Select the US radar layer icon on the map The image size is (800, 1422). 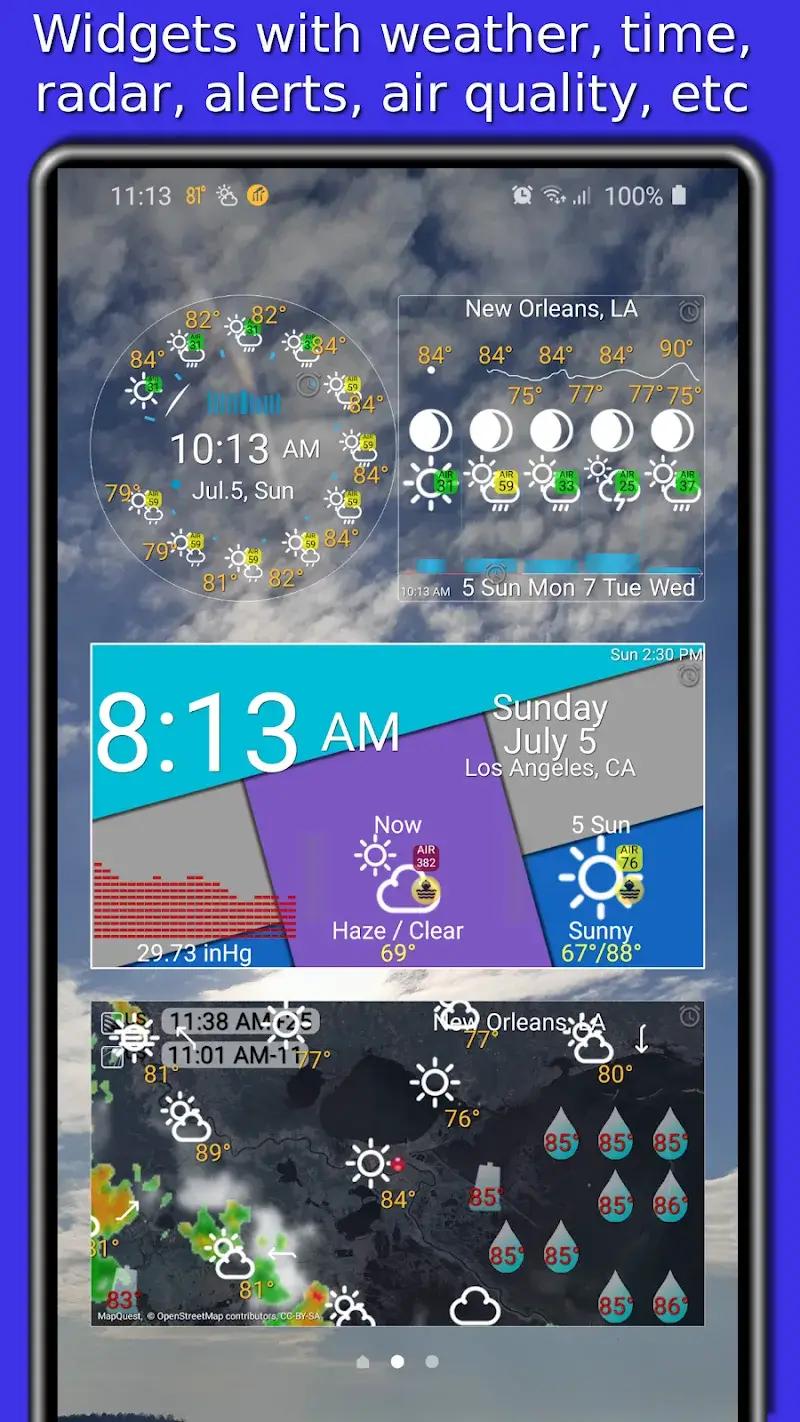pos(113,1022)
